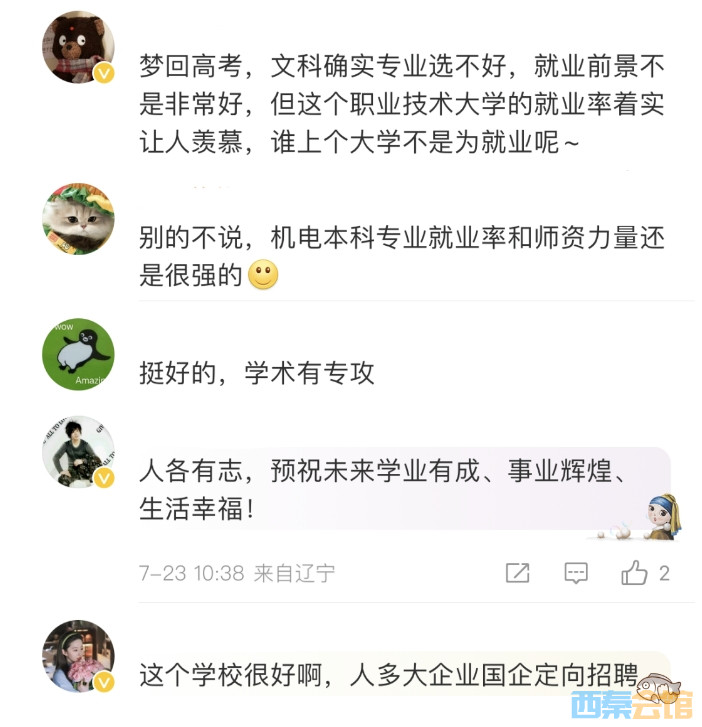Open the profile of the 这个学校很好啊 commenter
Viewport: 702px width, 727px height.
[x=78, y=655]
